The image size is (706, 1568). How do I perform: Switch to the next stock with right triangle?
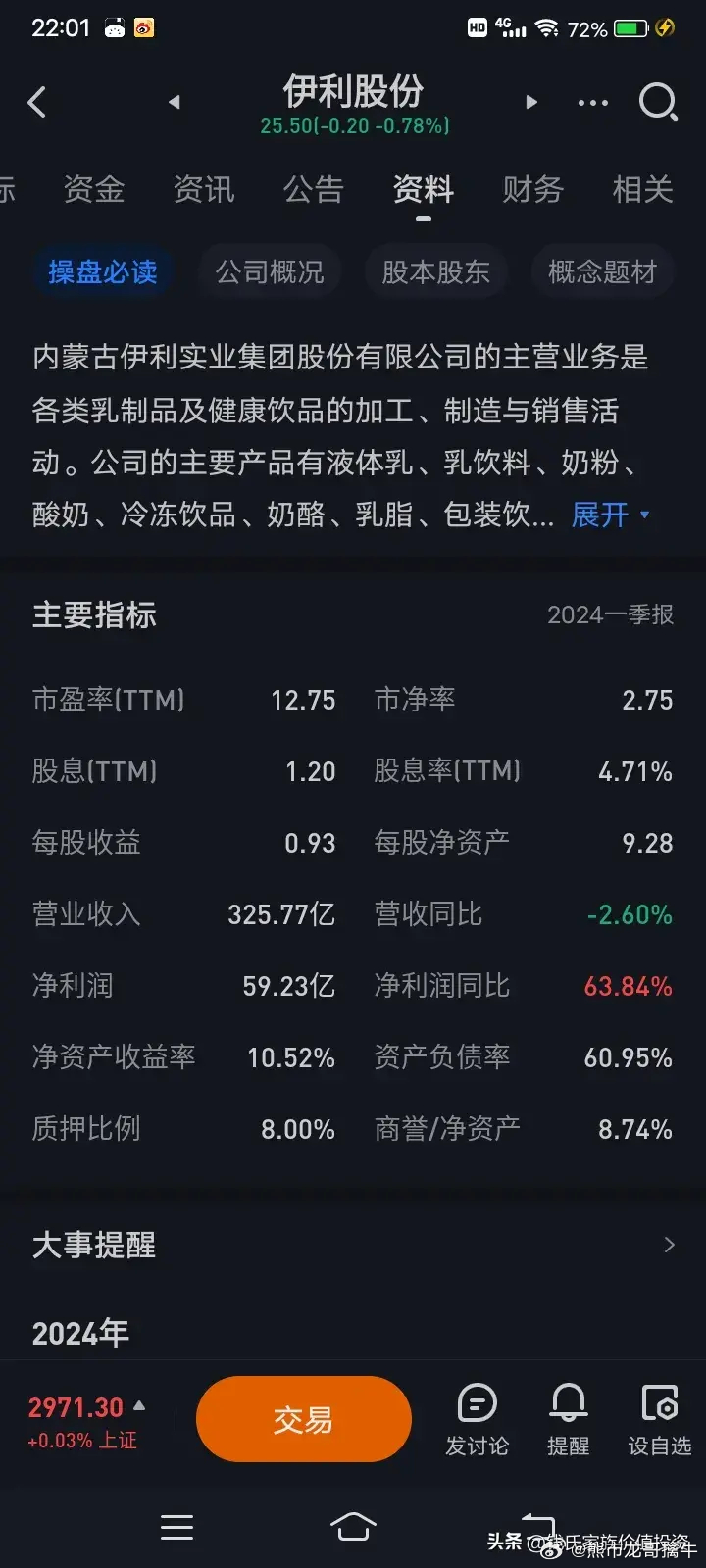tap(531, 102)
